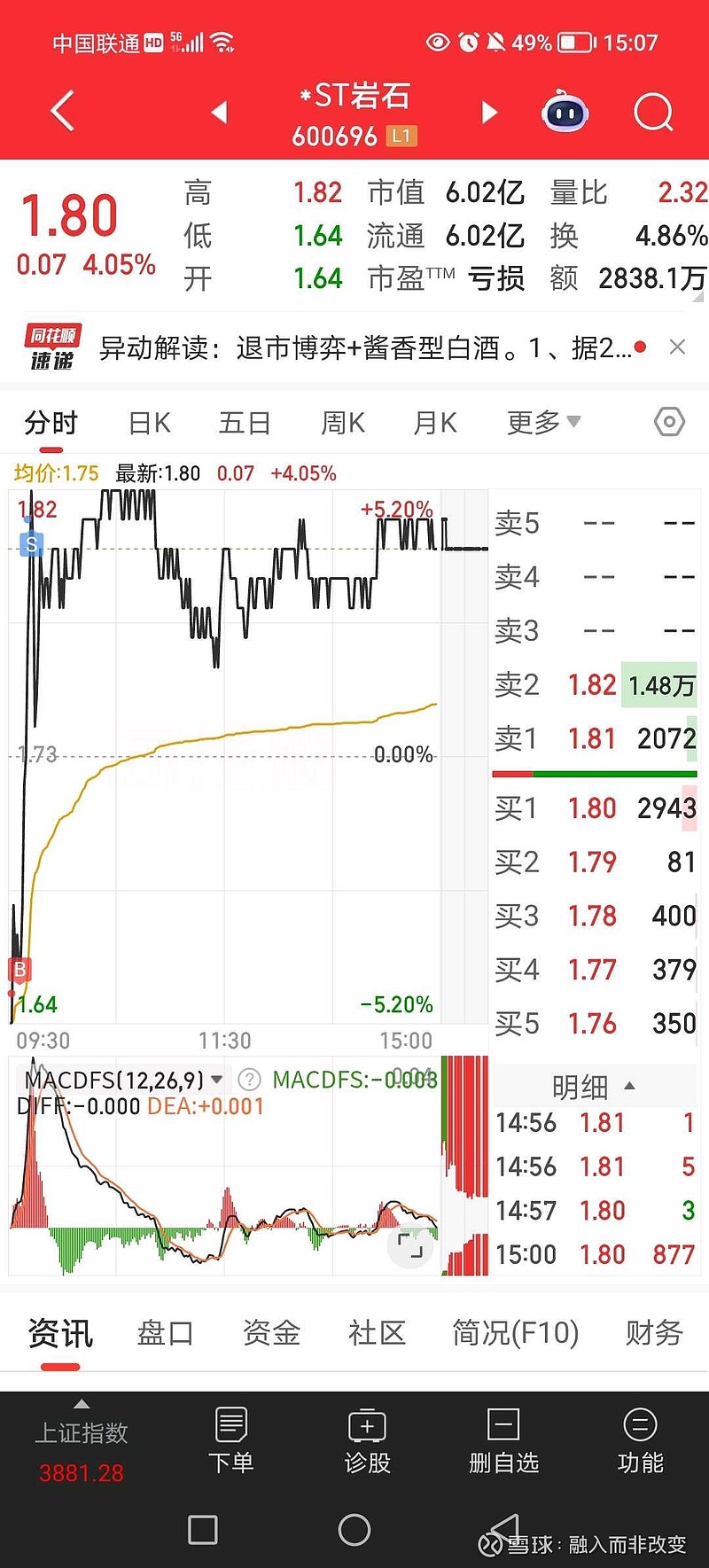
Task: Go back using the top-left arrow
Action: (x=62, y=112)
